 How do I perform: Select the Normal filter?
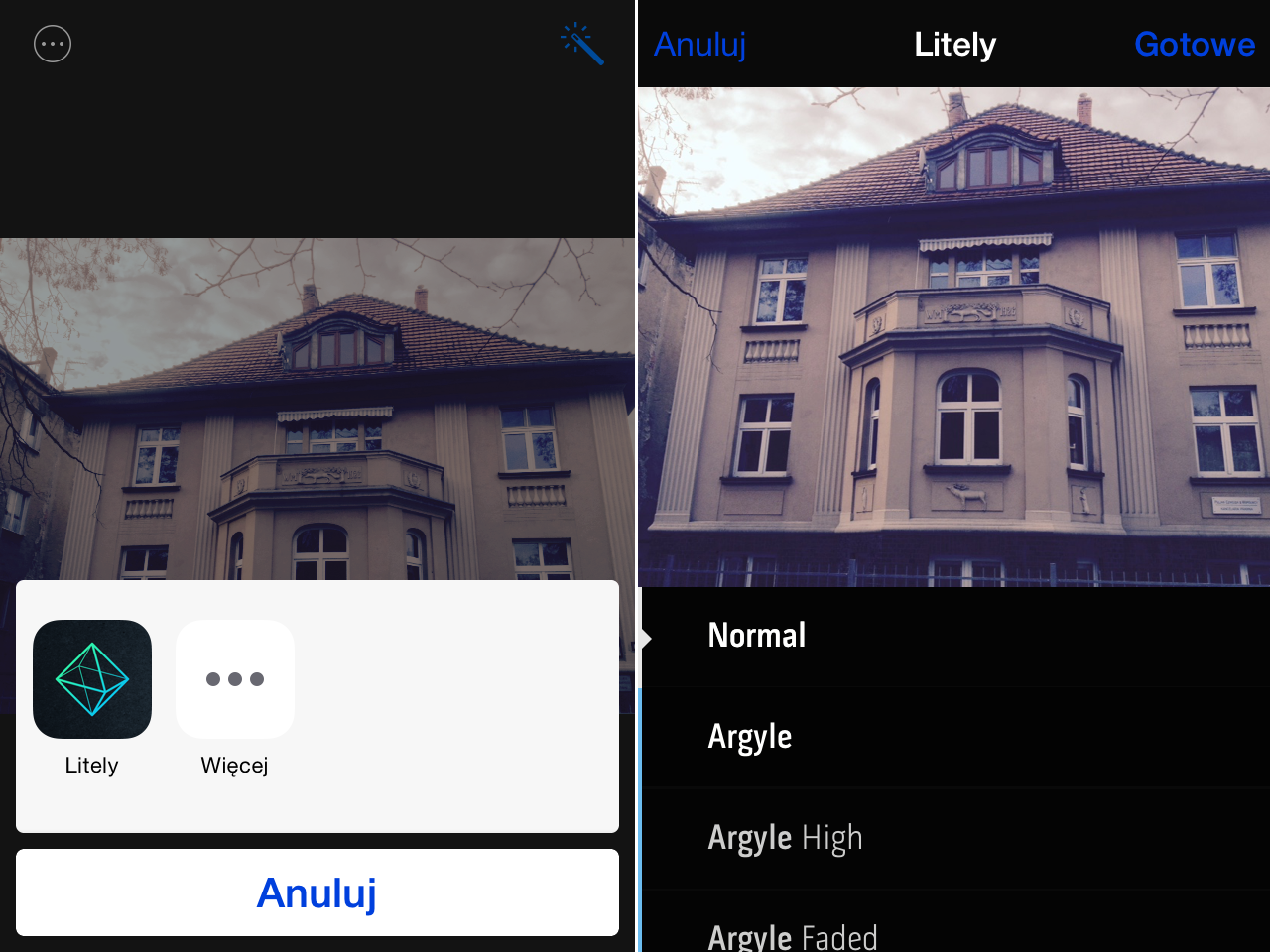757,636
